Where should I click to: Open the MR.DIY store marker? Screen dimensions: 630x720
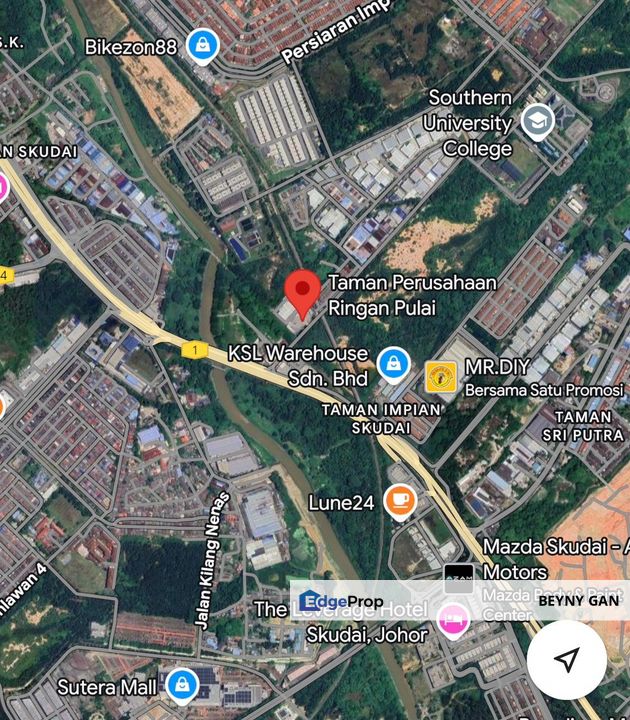(x=441, y=377)
